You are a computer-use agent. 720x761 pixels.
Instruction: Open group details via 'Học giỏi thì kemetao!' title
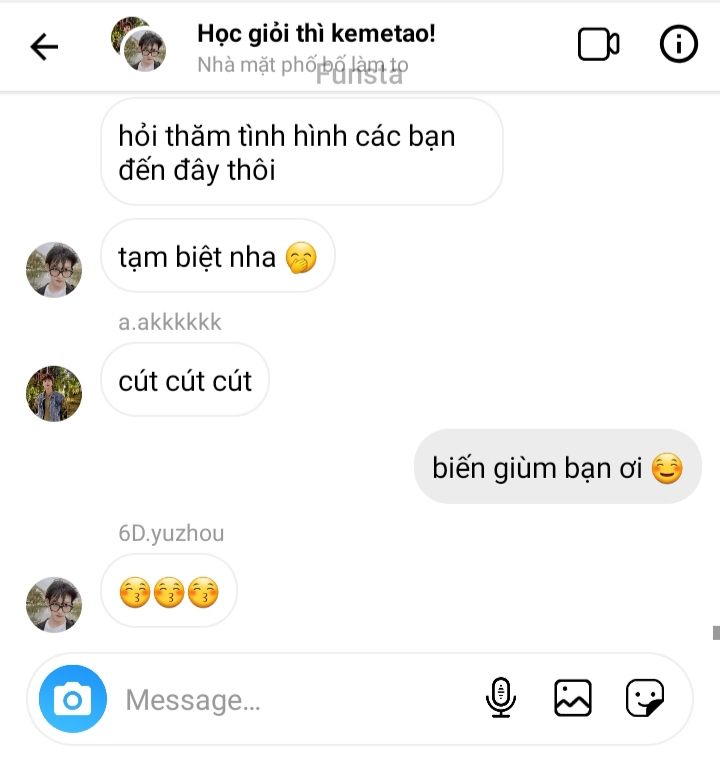pyautogui.click(x=316, y=33)
